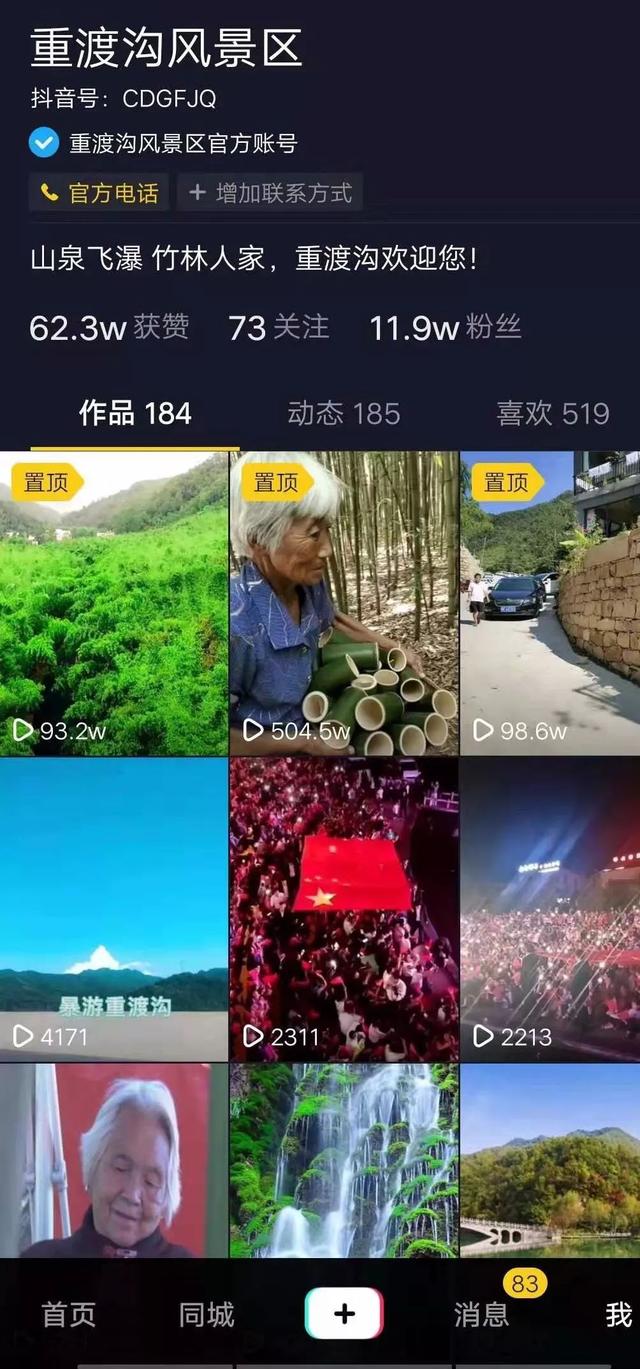Screen dimensions: 640x1369
Task: Play the pinned video with 93.2w views
Action: click(x=114, y=604)
